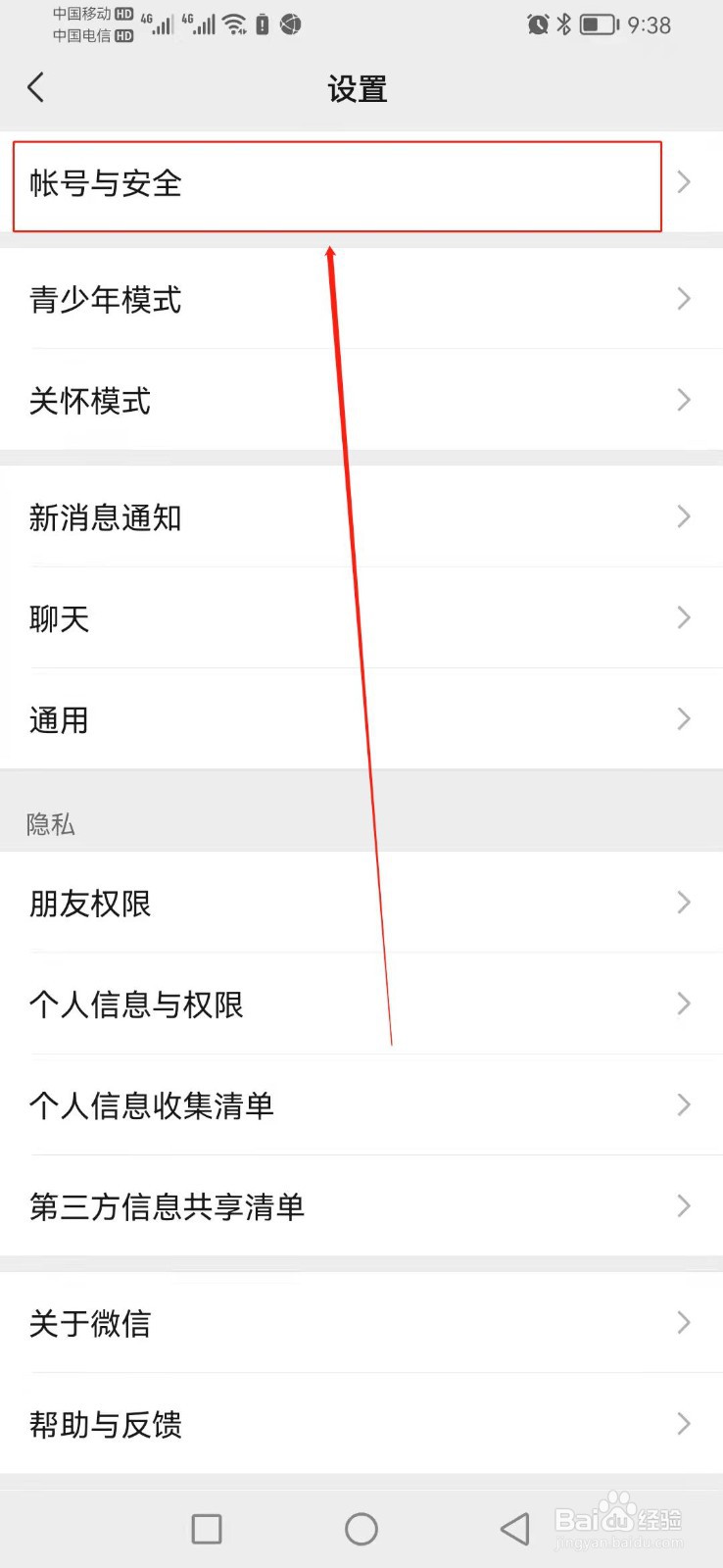Tap the circle Home navigation icon

[361, 1527]
